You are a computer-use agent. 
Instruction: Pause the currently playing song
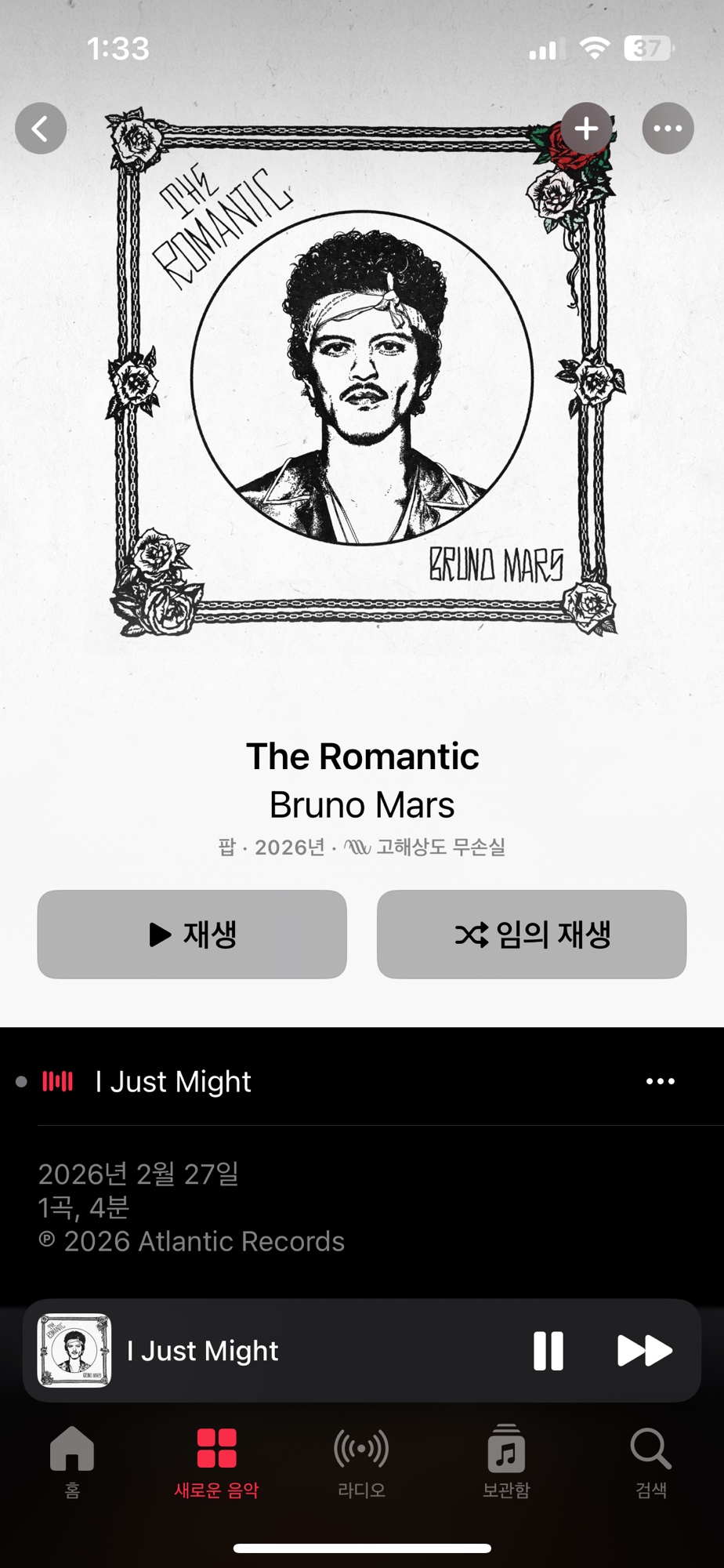tap(548, 1350)
